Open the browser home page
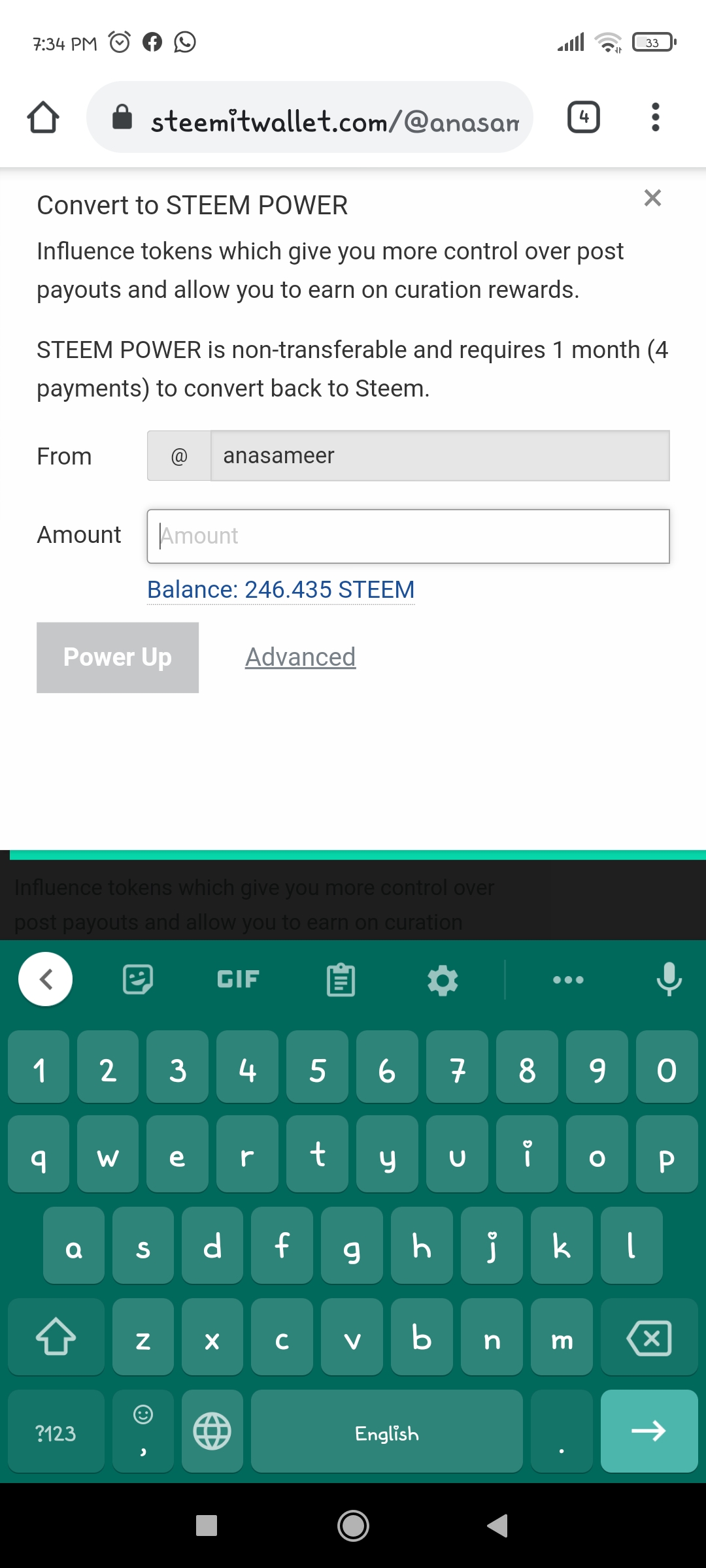This screenshot has width=706, height=1568. click(x=43, y=118)
